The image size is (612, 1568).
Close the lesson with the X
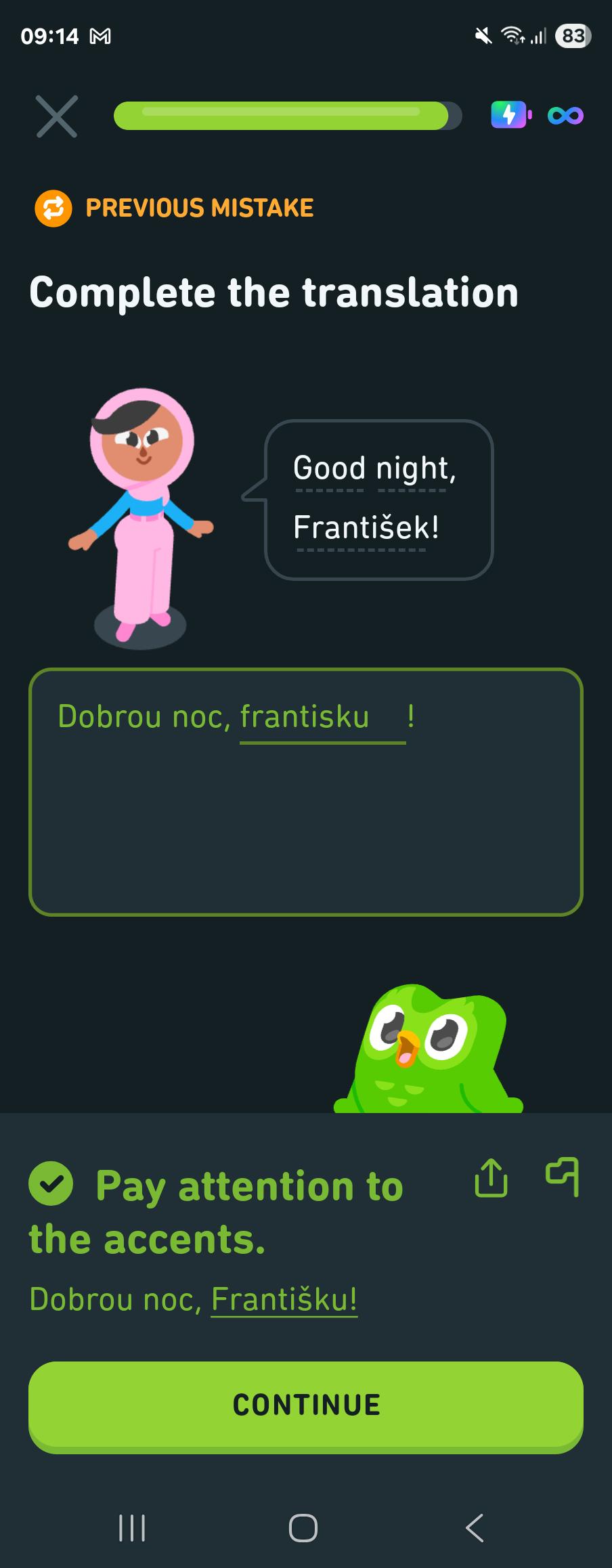58,116
